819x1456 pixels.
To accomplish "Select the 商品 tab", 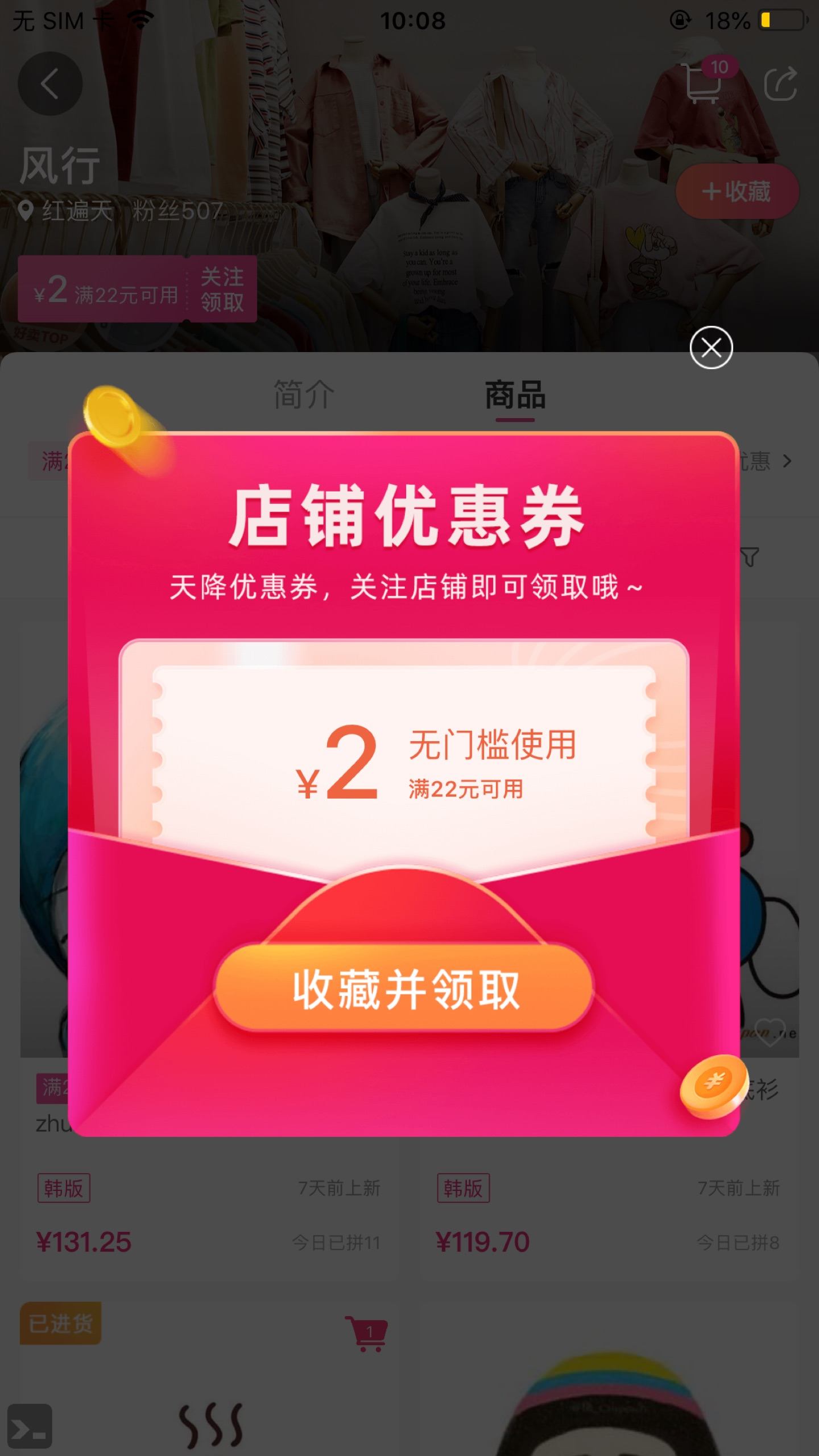I will [x=515, y=395].
